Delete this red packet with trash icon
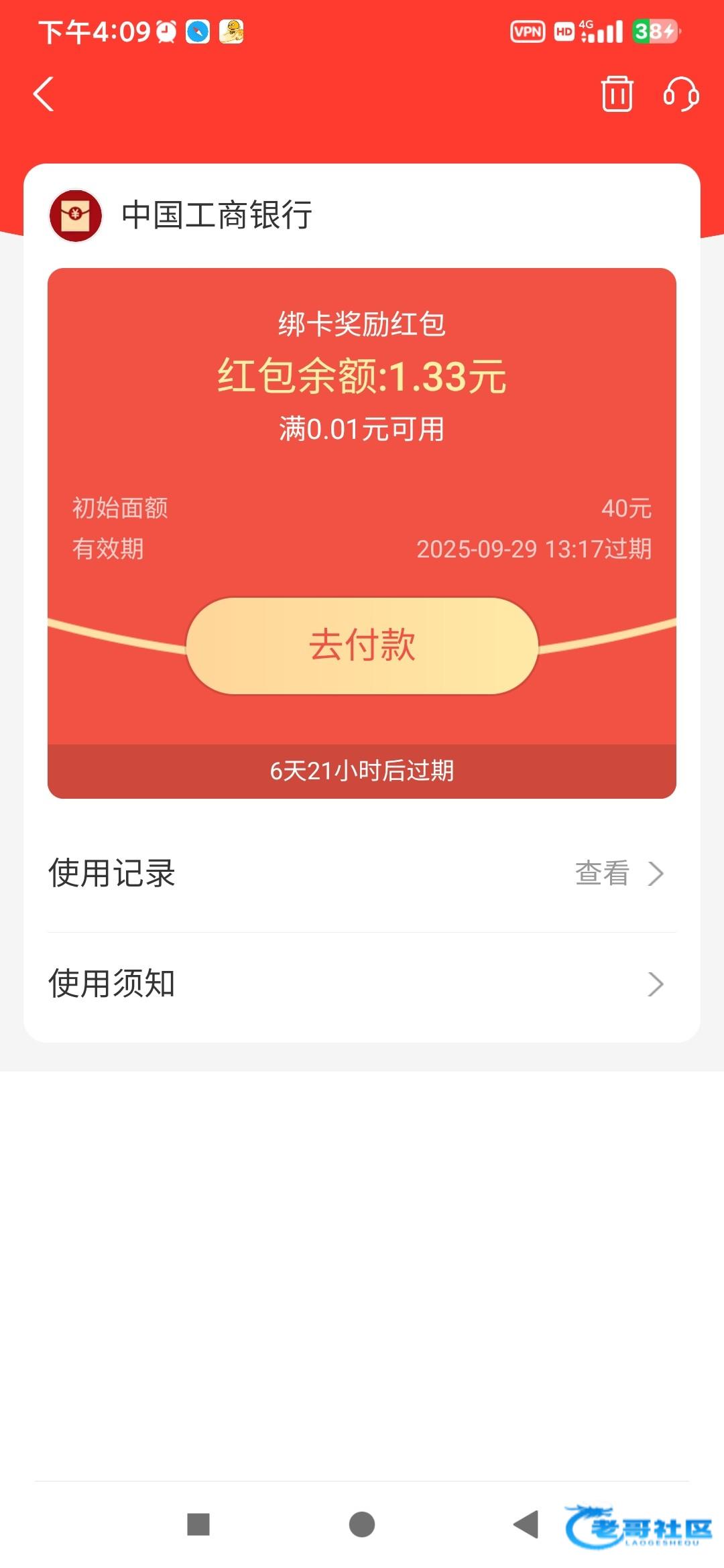This screenshot has height=1568, width=724. coord(617,93)
